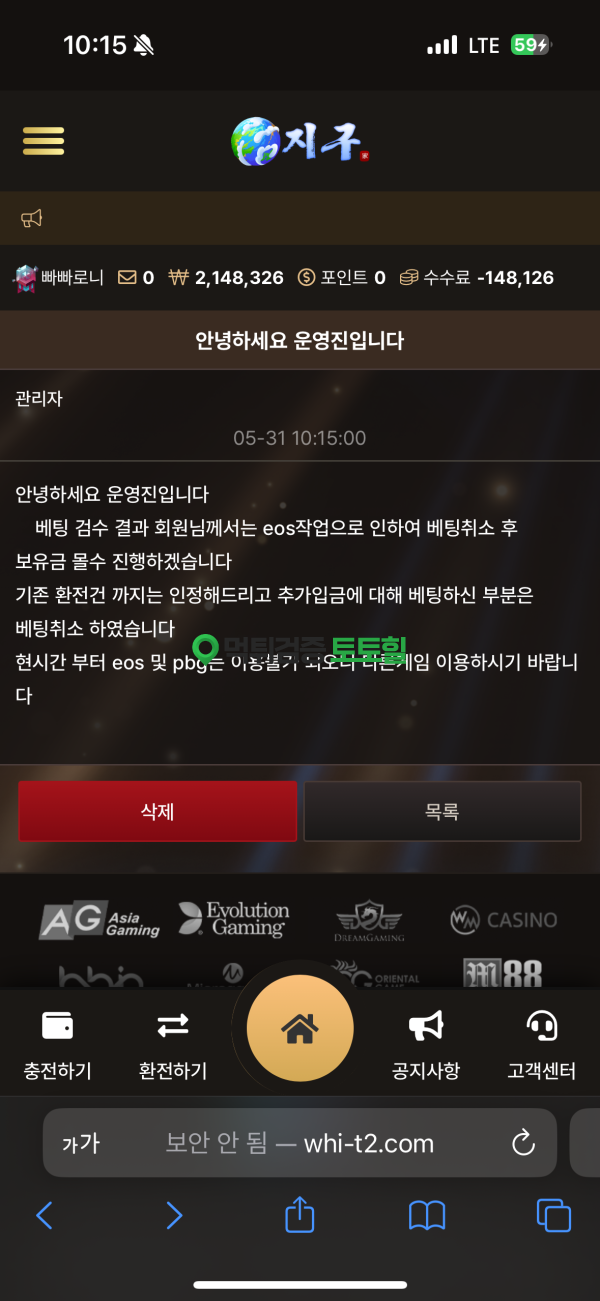Open Safari tab switcher

click(554, 1215)
